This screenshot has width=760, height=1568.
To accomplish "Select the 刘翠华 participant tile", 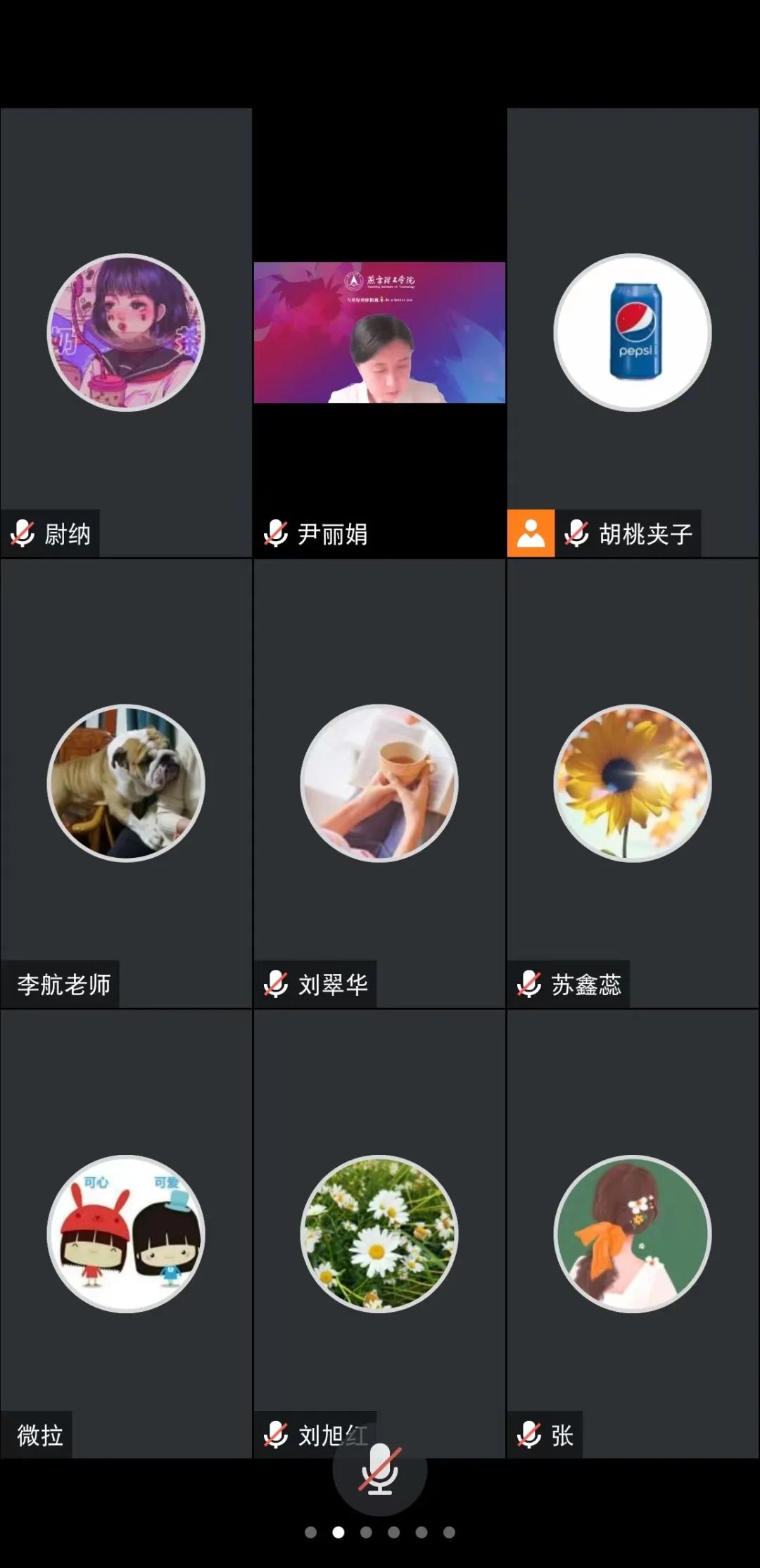I will click(x=379, y=783).
